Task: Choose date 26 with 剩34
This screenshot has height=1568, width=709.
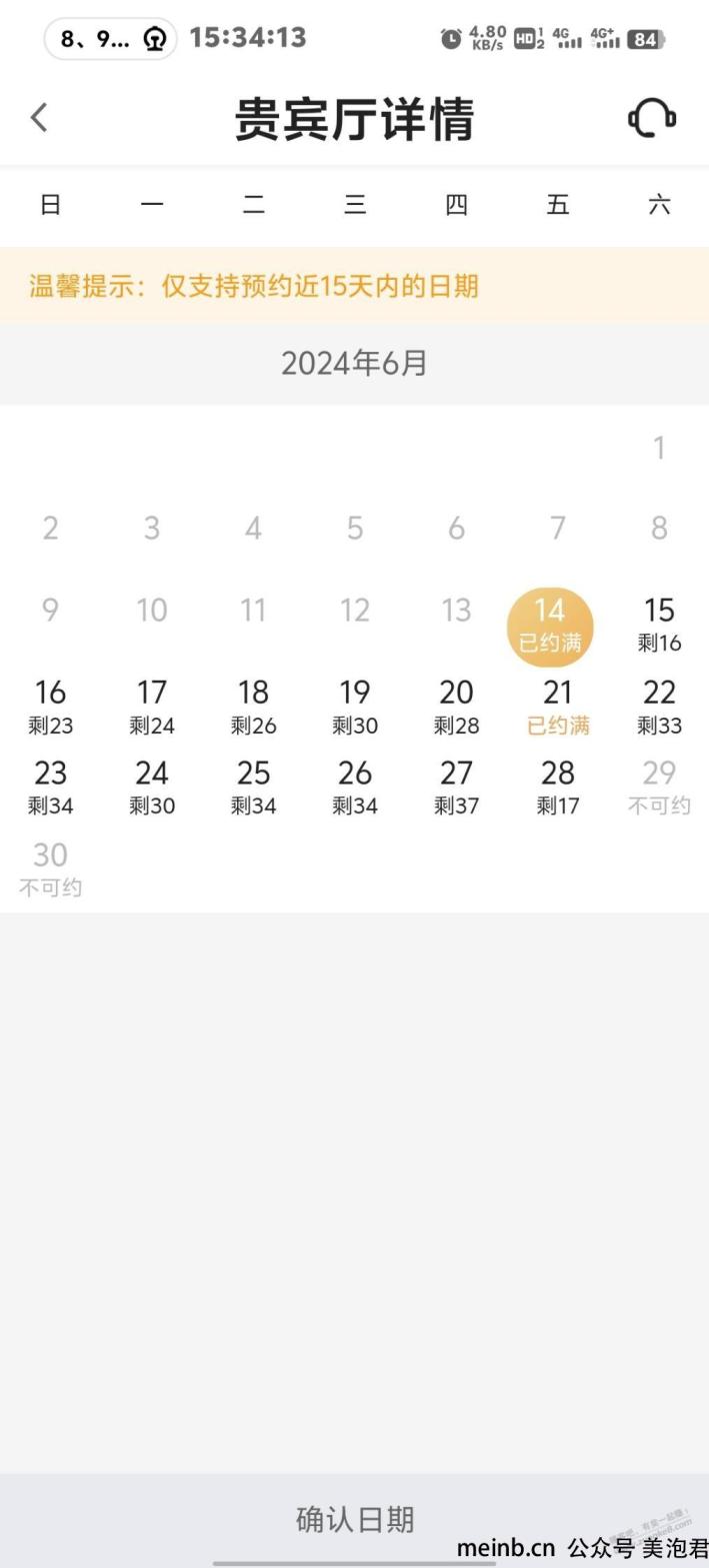Action: tap(355, 787)
